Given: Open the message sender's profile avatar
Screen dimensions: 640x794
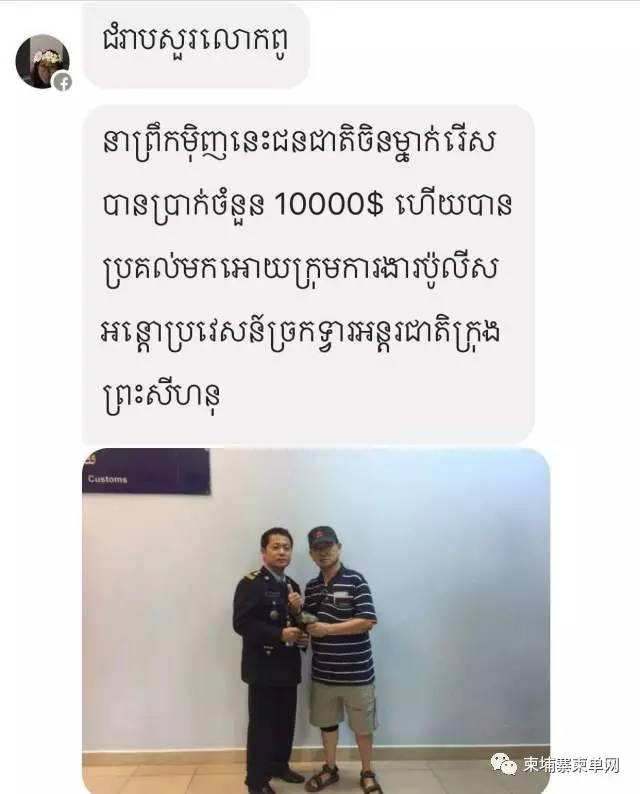Looking at the screenshot, I should click(42, 61).
